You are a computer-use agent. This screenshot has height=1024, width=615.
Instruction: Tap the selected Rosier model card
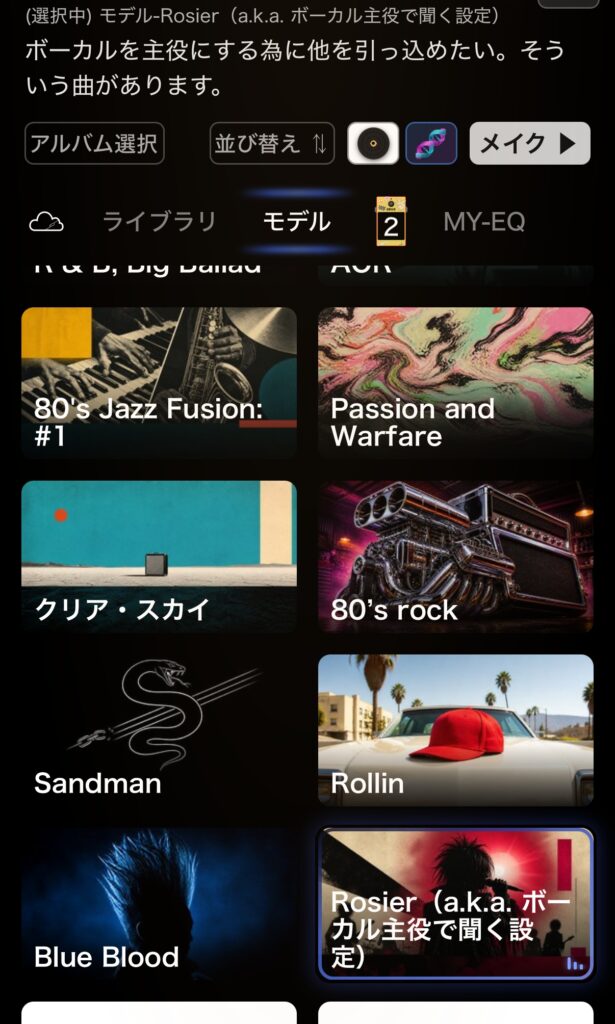click(x=456, y=904)
